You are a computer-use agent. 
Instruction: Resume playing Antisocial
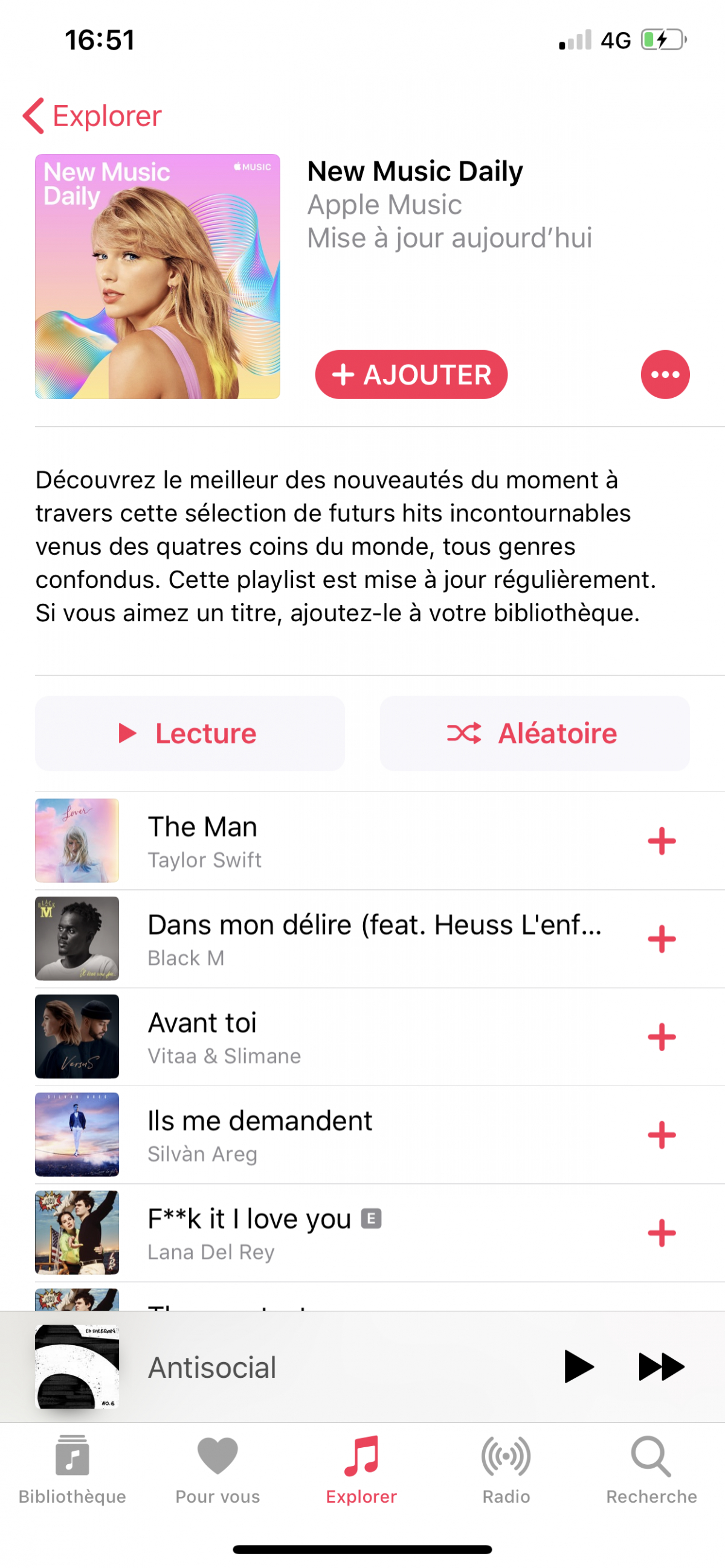click(x=578, y=1366)
